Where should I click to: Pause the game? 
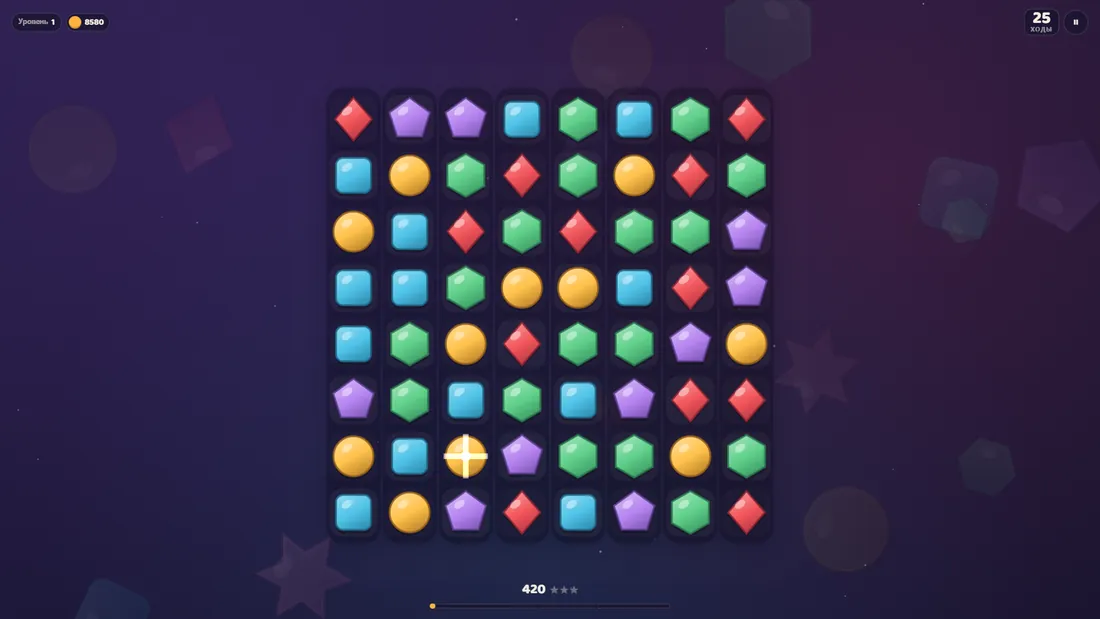click(1075, 22)
